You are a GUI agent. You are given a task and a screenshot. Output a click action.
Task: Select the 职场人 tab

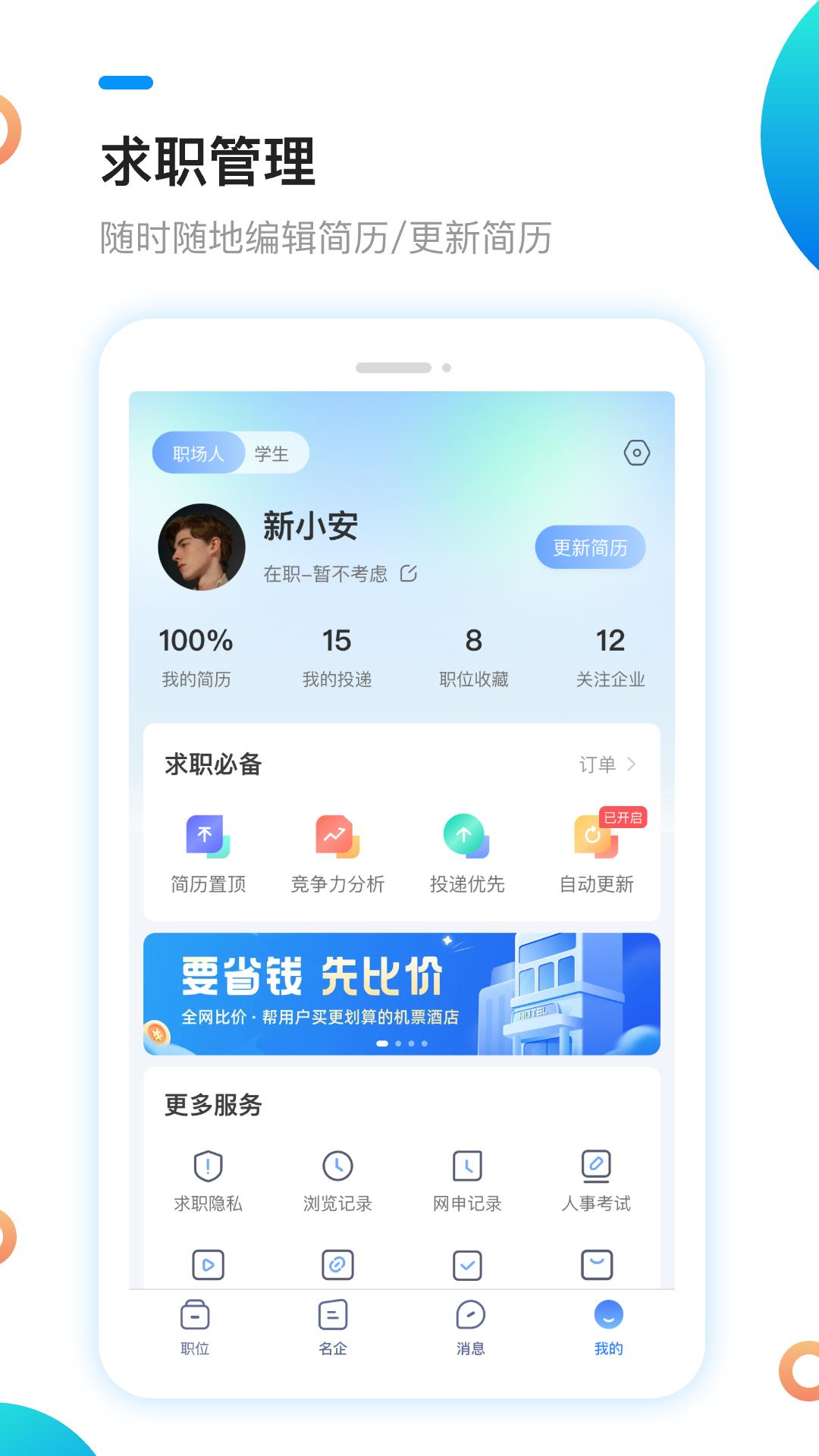point(199,453)
